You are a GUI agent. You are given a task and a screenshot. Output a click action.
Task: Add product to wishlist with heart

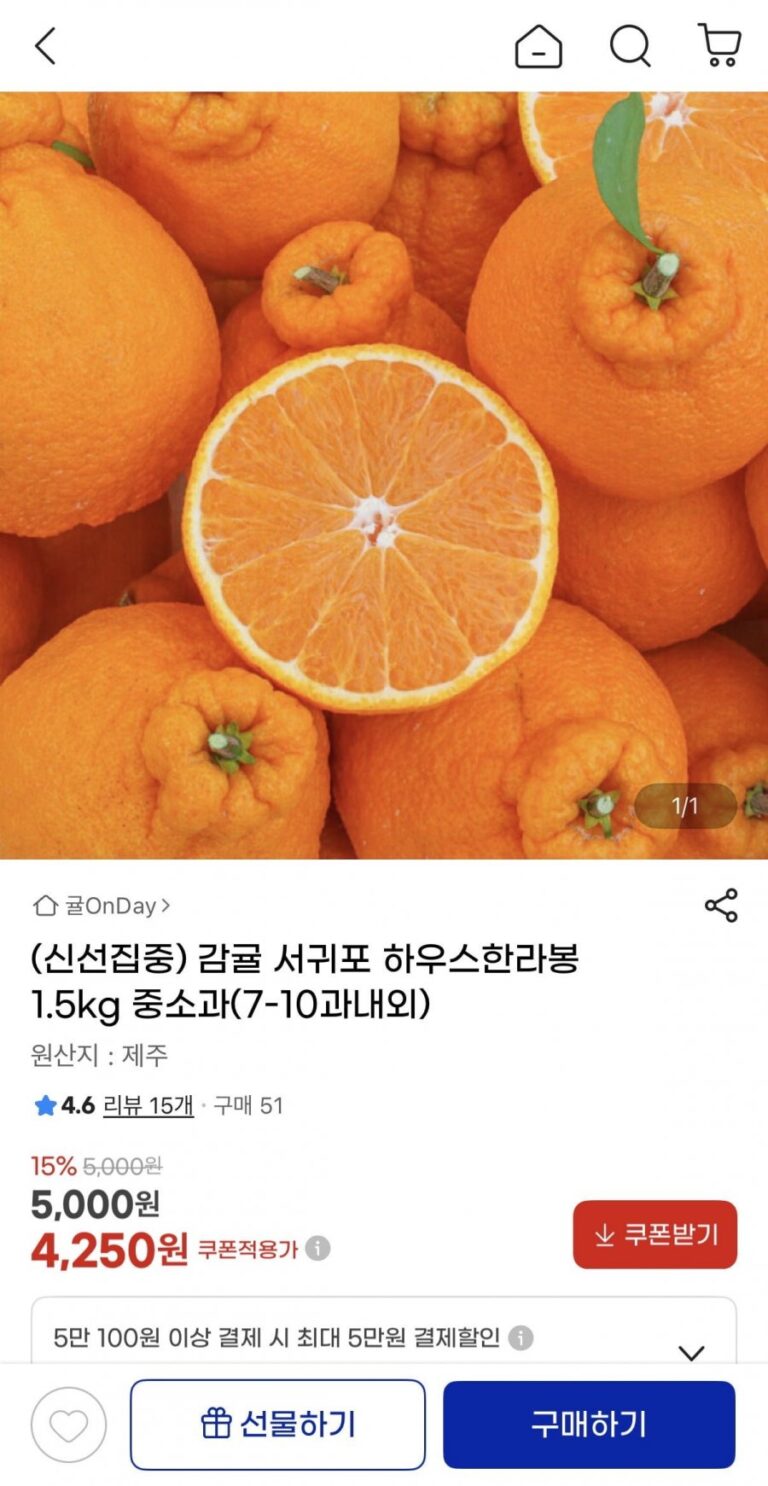click(x=68, y=1424)
